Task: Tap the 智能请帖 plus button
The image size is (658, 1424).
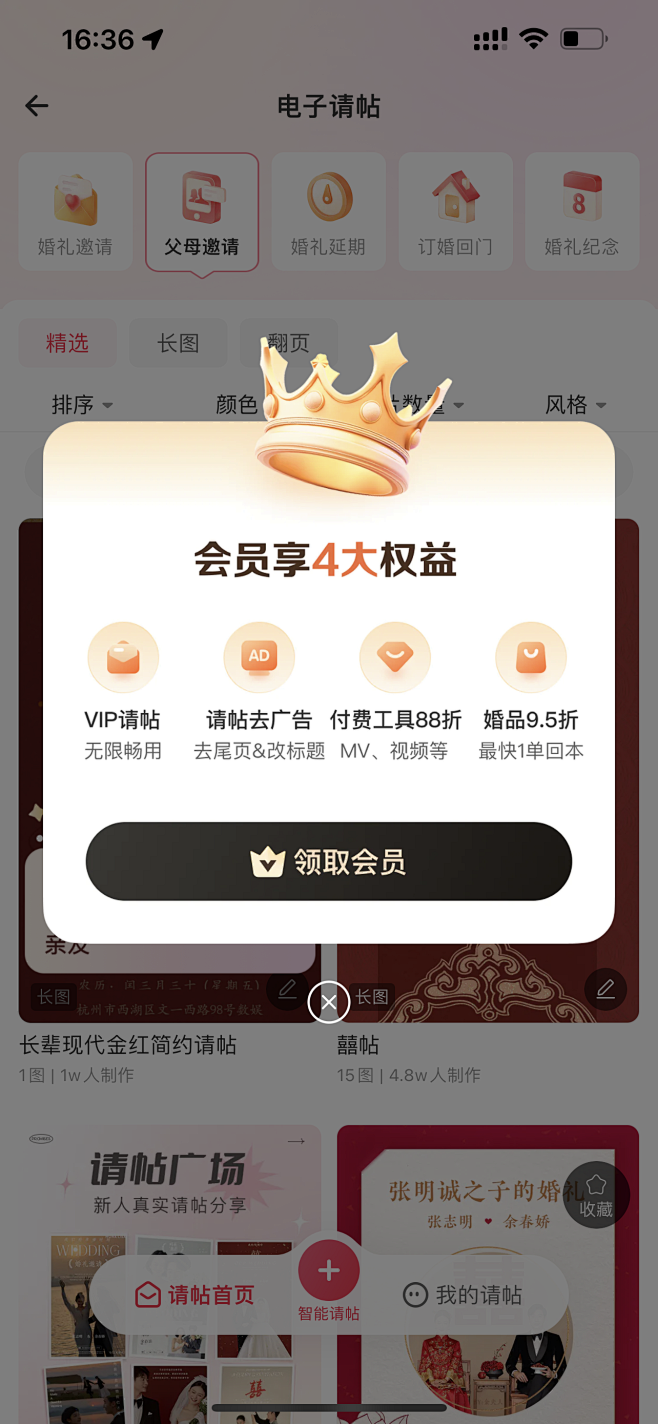Action: (x=328, y=1273)
